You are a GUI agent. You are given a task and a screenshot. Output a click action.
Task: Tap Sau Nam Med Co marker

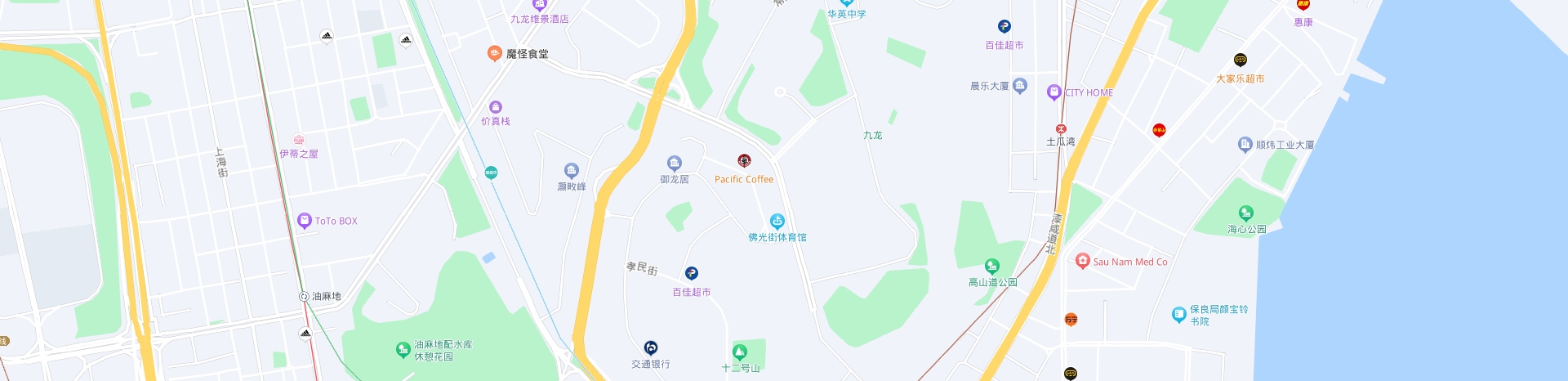[1083, 261]
